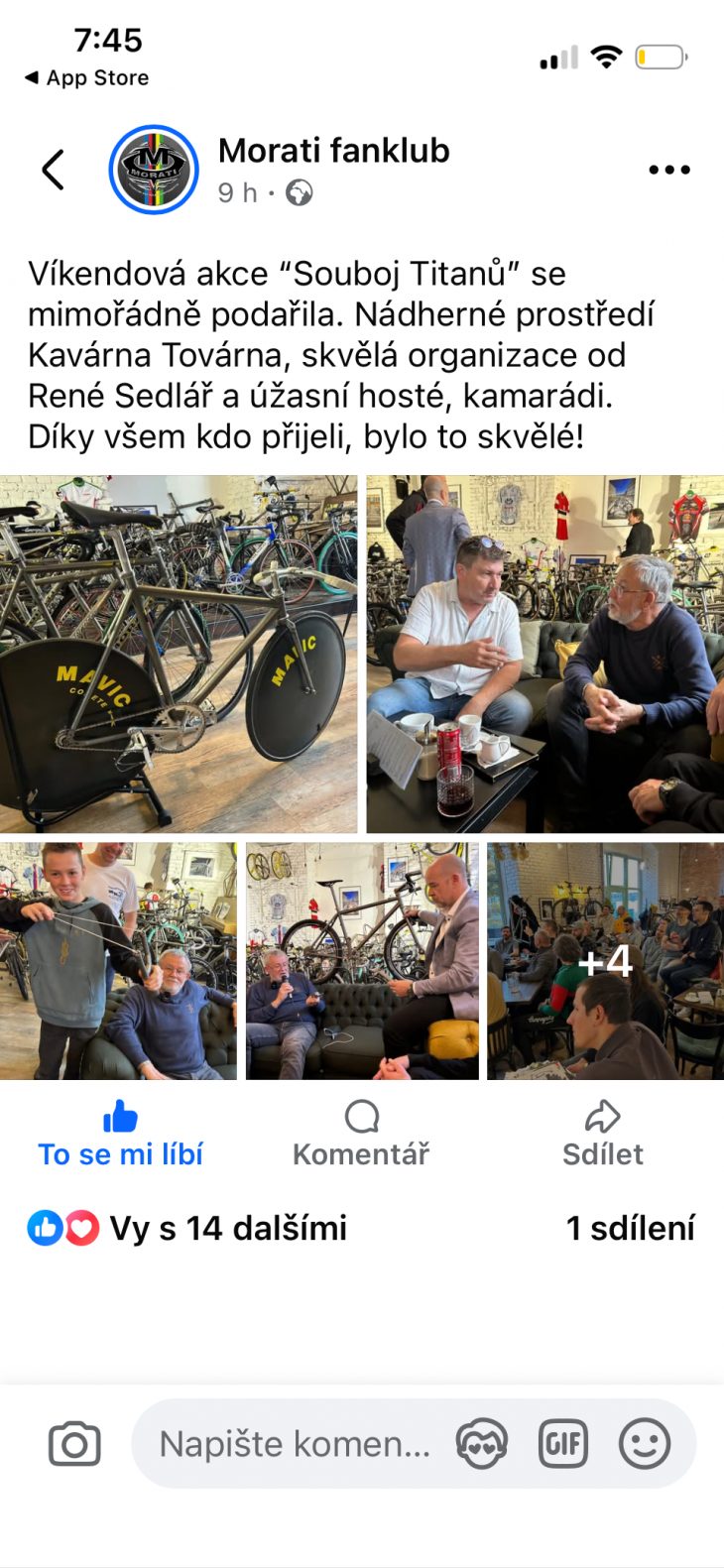Go back using the back arrow

(54, 170)
